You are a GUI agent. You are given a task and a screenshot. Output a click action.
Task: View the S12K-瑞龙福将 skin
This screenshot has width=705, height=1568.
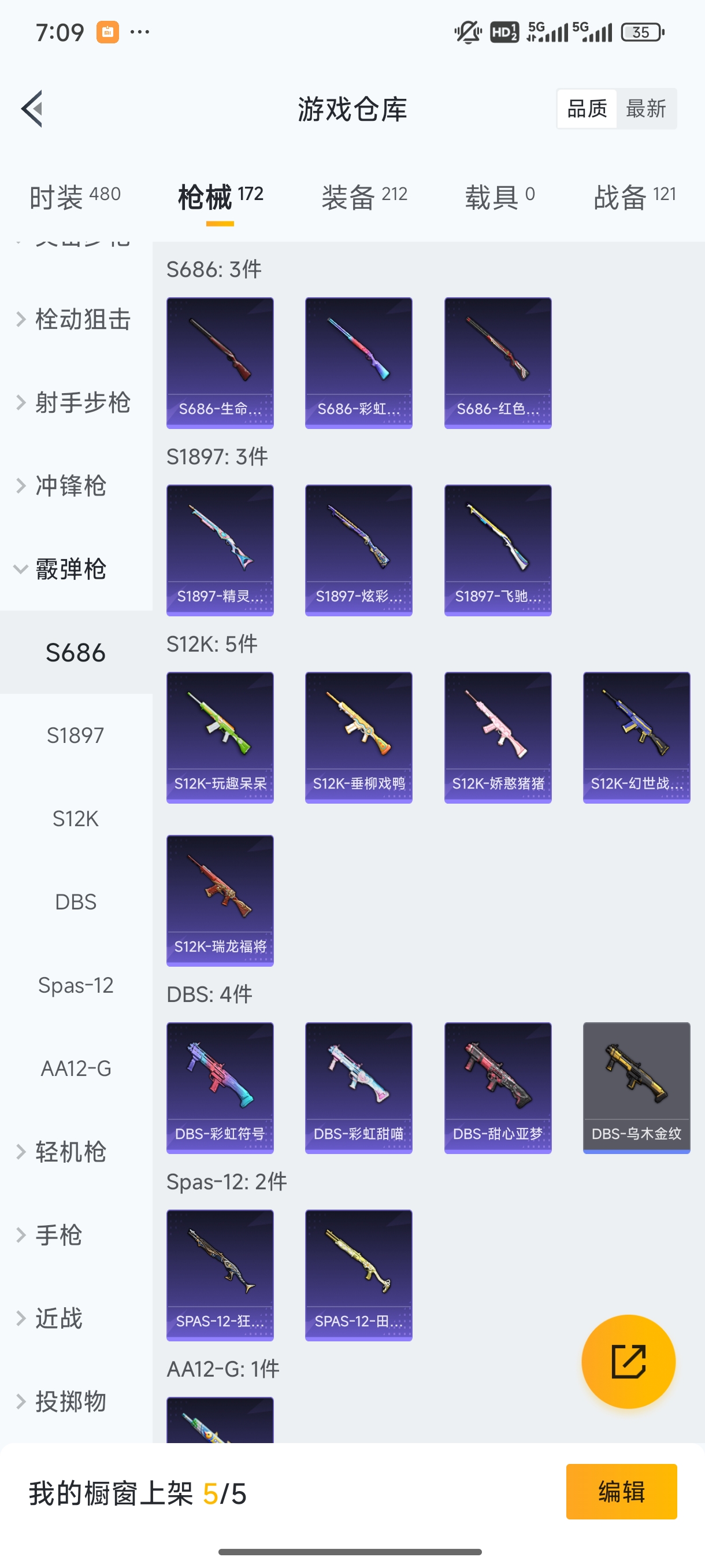click(x=220, y=900)
